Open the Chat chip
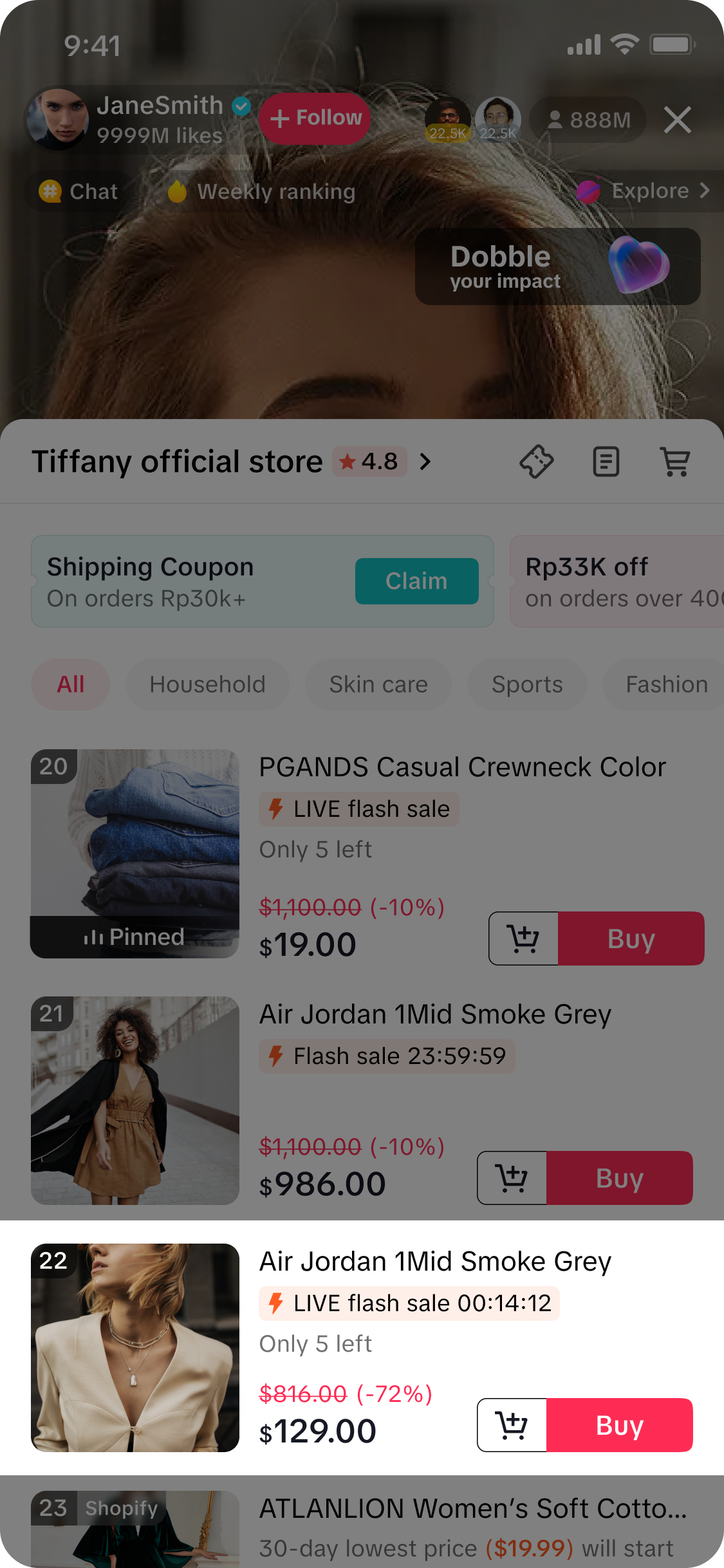This screenshot has width=724, height=1568. tap(79, 191)
